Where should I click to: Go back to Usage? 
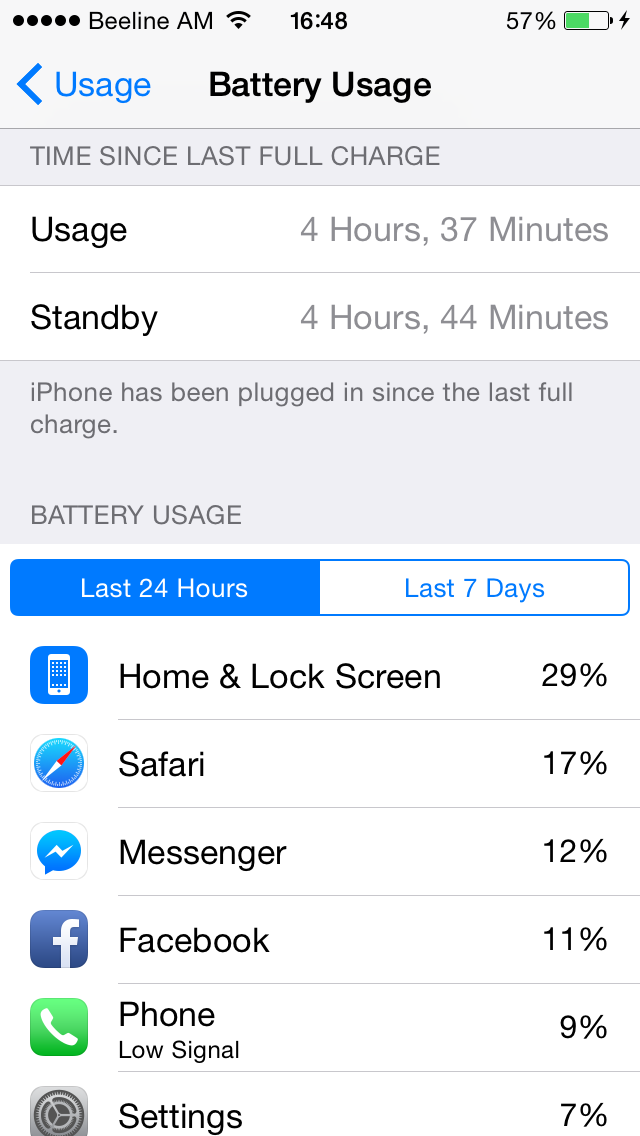pos(84,85)
